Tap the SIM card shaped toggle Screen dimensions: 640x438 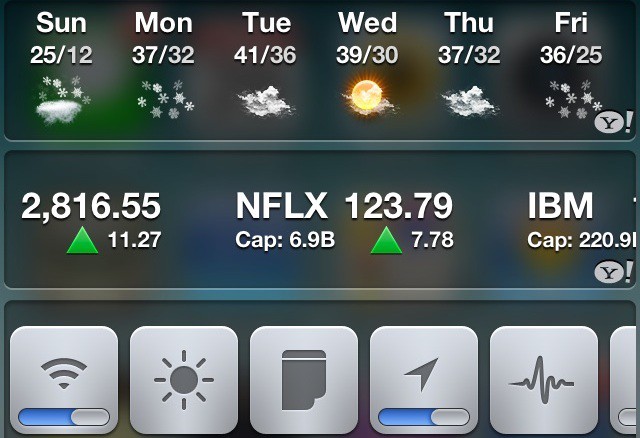pos(303,380)
